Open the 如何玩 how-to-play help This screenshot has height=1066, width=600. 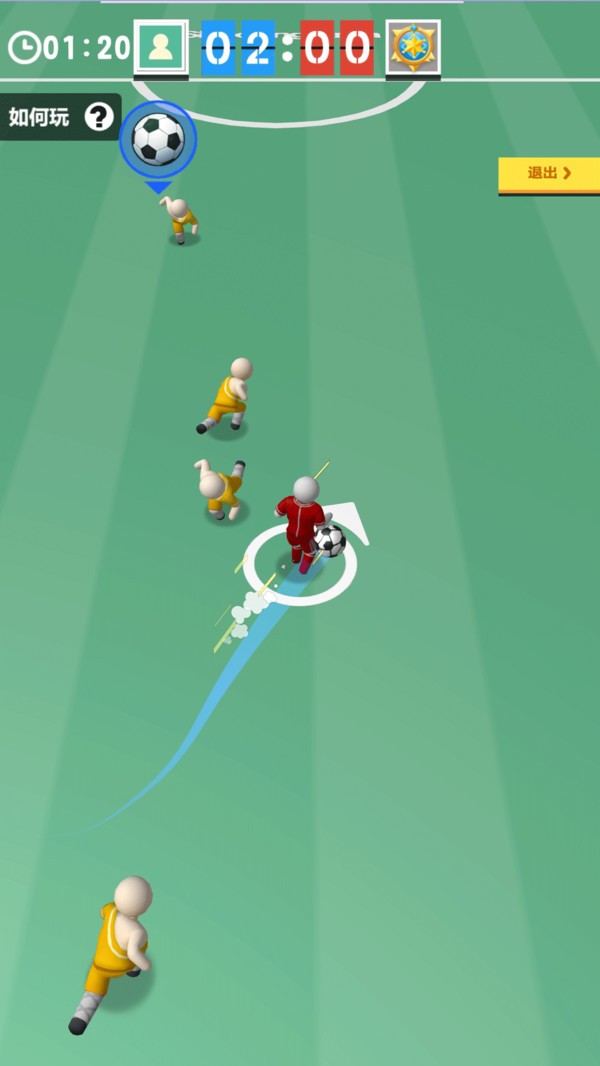(x=60, y=117)
